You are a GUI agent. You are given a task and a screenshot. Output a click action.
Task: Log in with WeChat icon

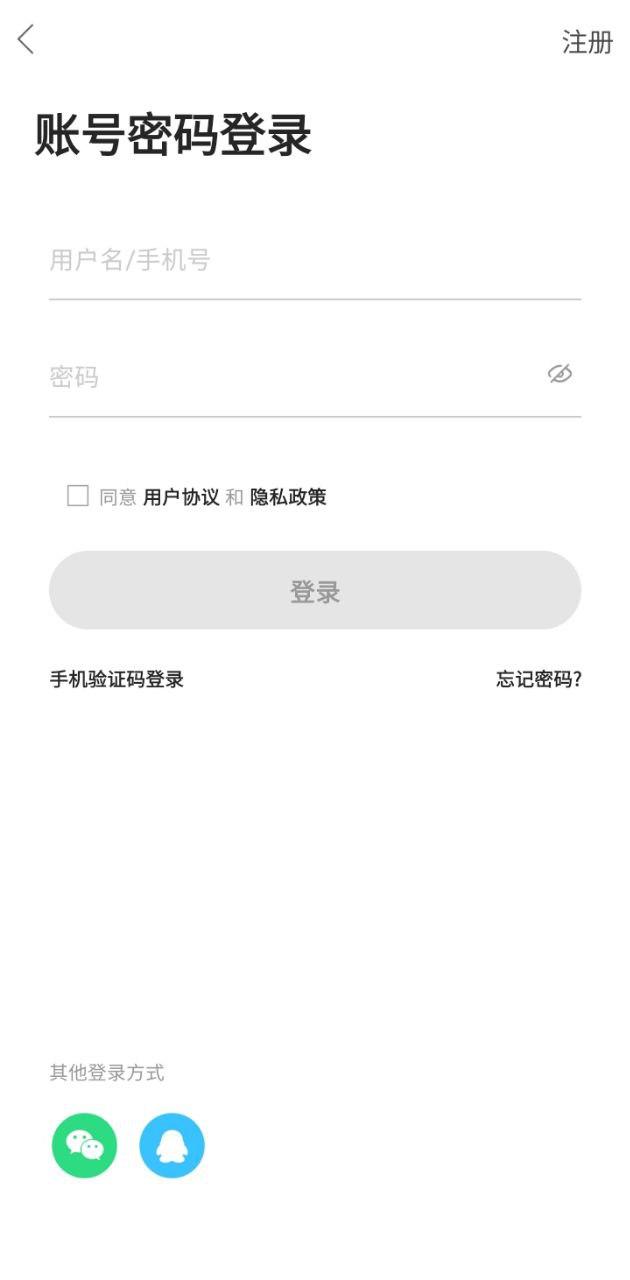pyautogui.click(x=85, y=1146)
